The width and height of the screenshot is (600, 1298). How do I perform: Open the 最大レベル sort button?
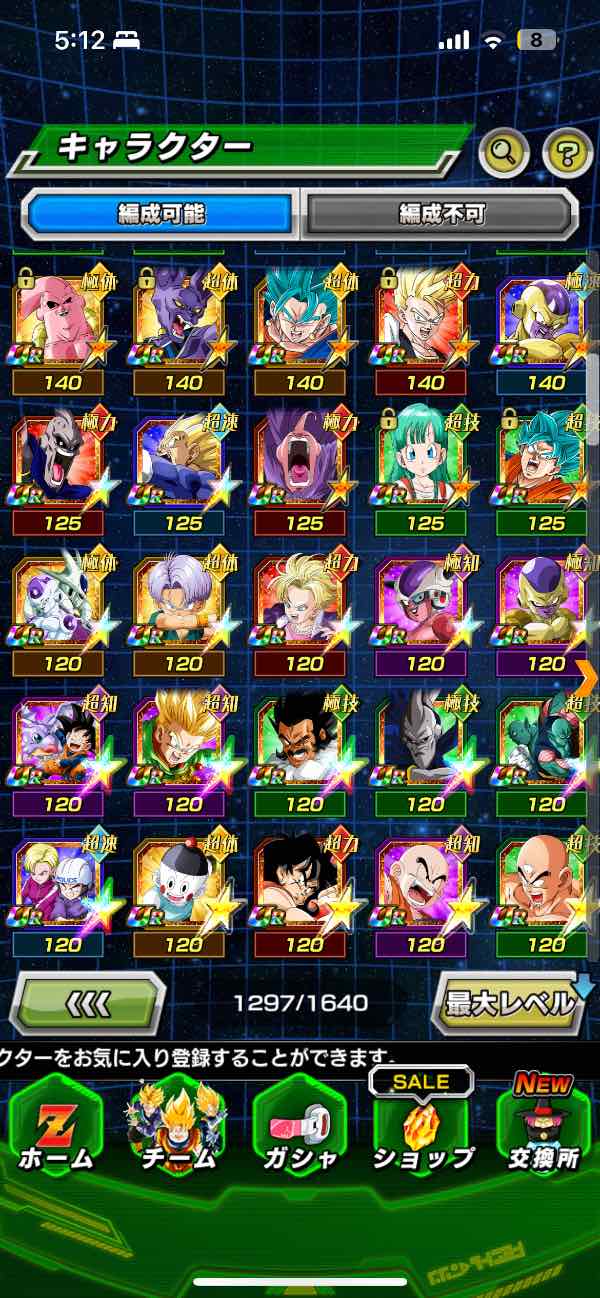click(510, 1002)
